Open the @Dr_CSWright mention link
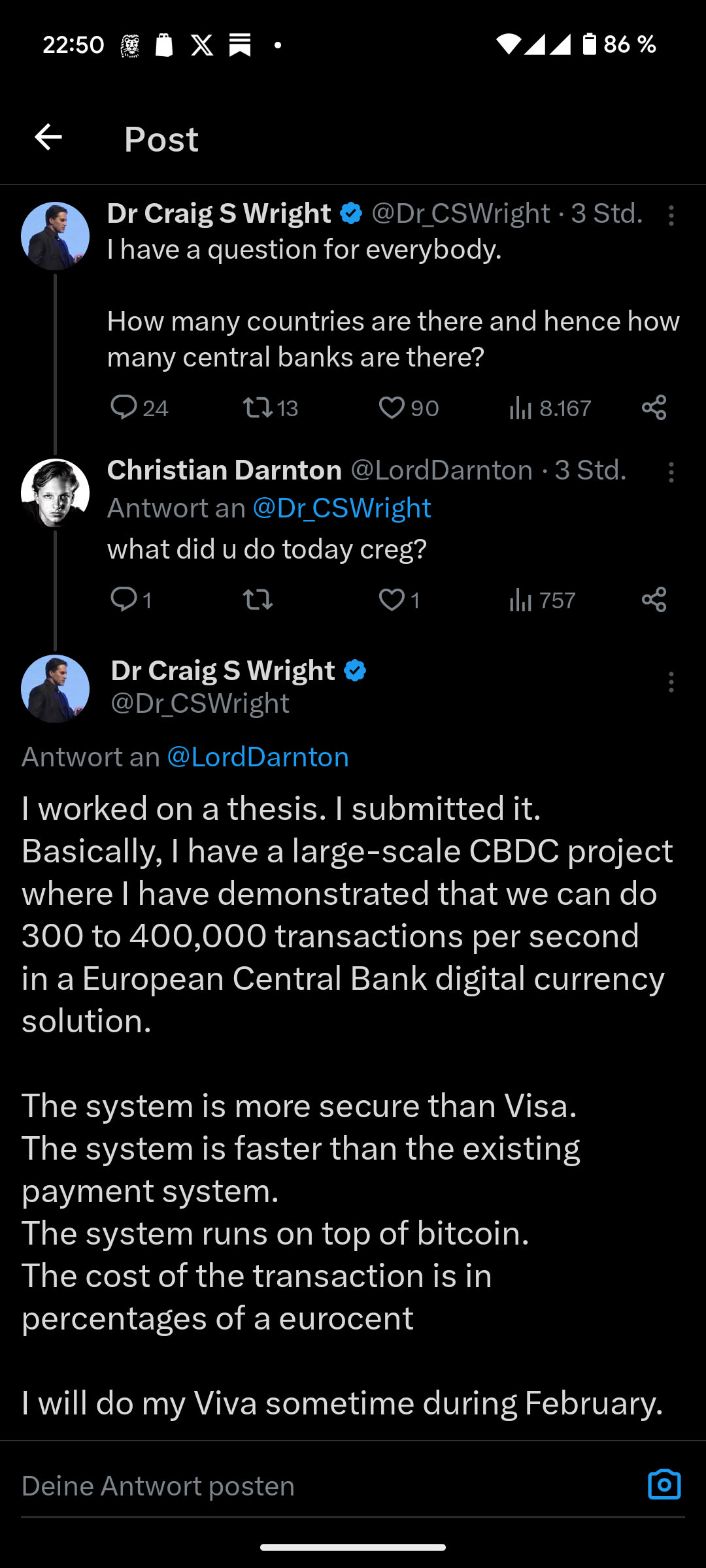Screen dimensions: 706x1568 pos(342,508)
